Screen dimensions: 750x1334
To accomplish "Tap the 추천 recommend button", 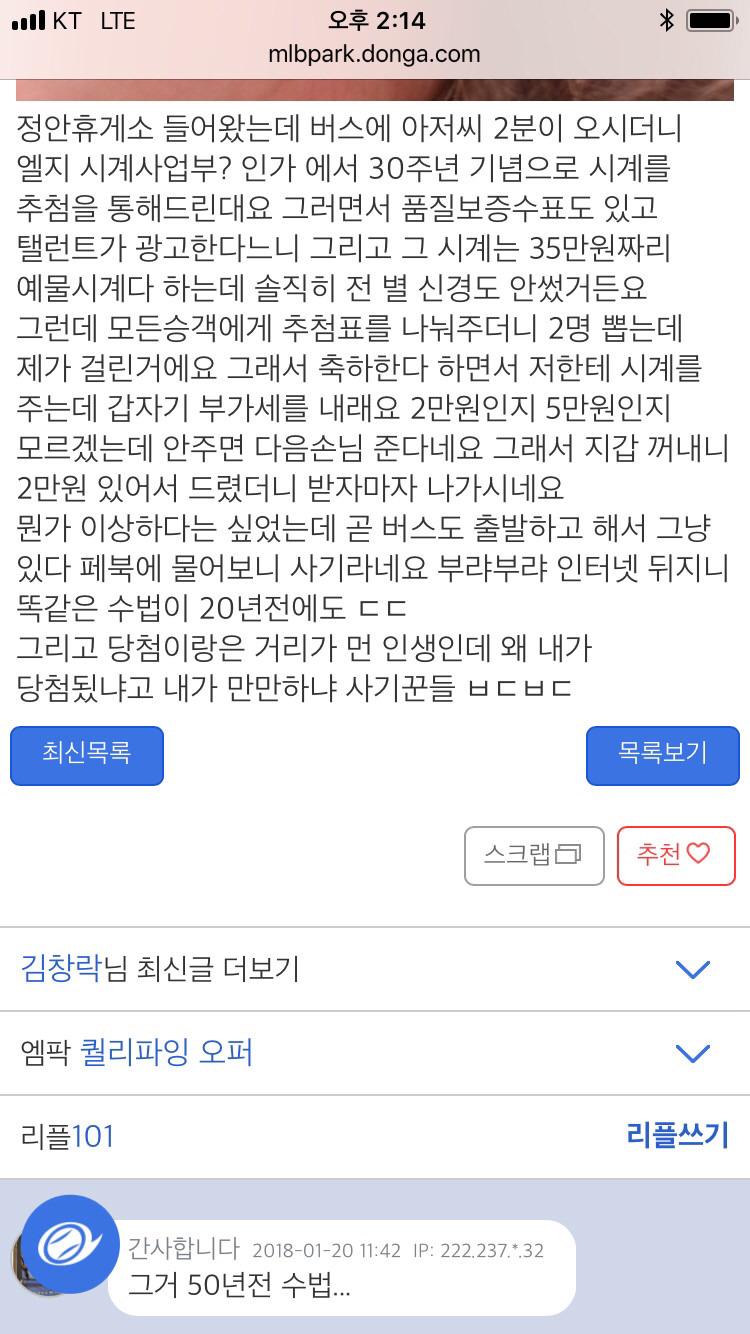I will pos(676,855).
